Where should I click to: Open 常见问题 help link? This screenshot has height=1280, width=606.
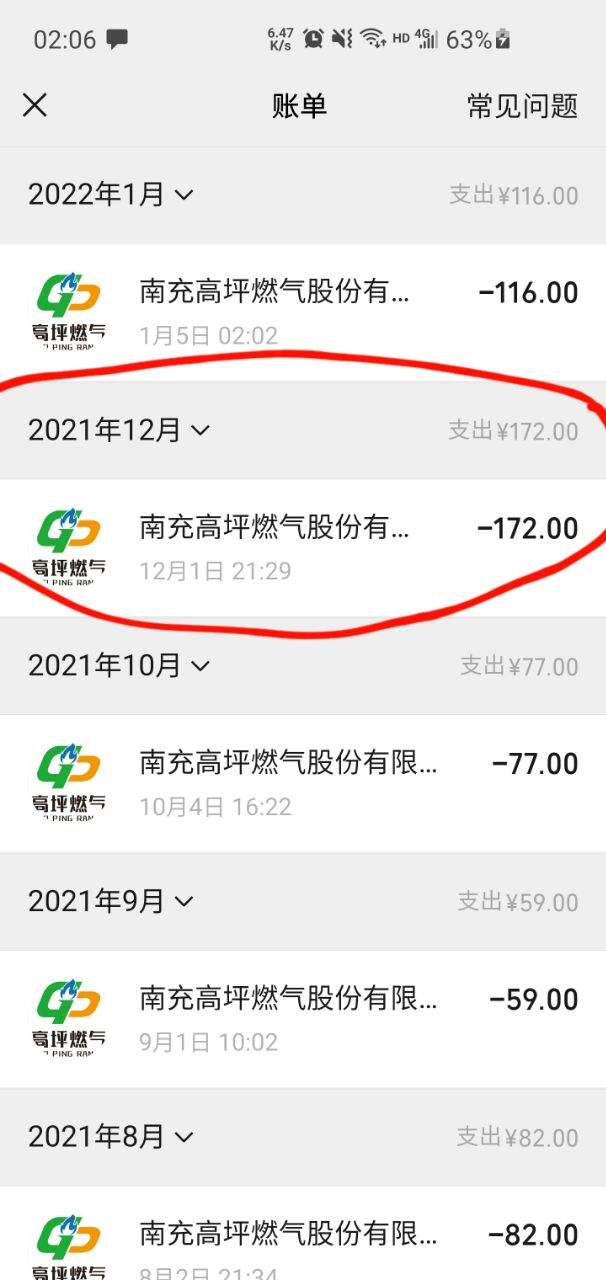coord(522,106)
